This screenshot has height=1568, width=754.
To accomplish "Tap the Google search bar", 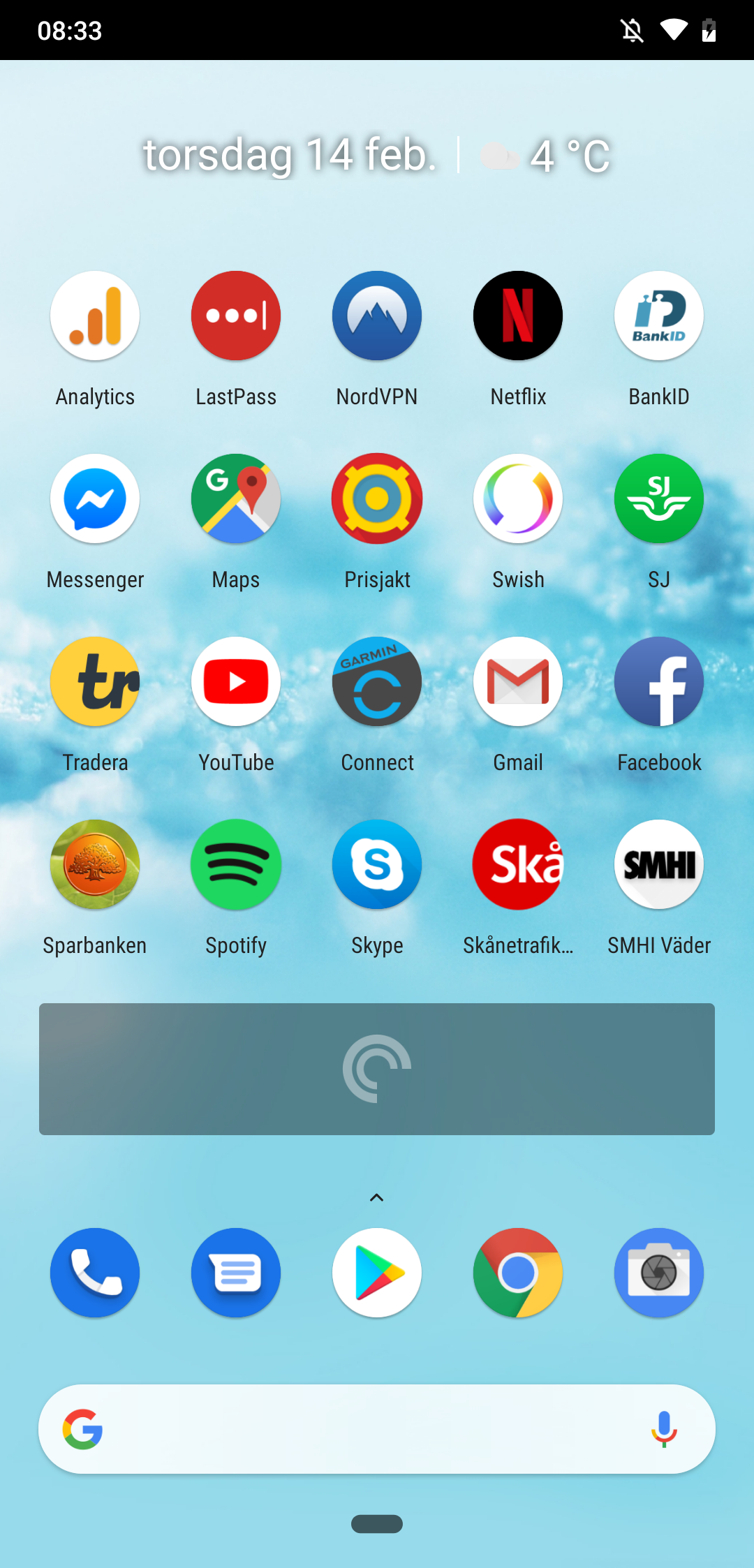I will pos(363,1429).
